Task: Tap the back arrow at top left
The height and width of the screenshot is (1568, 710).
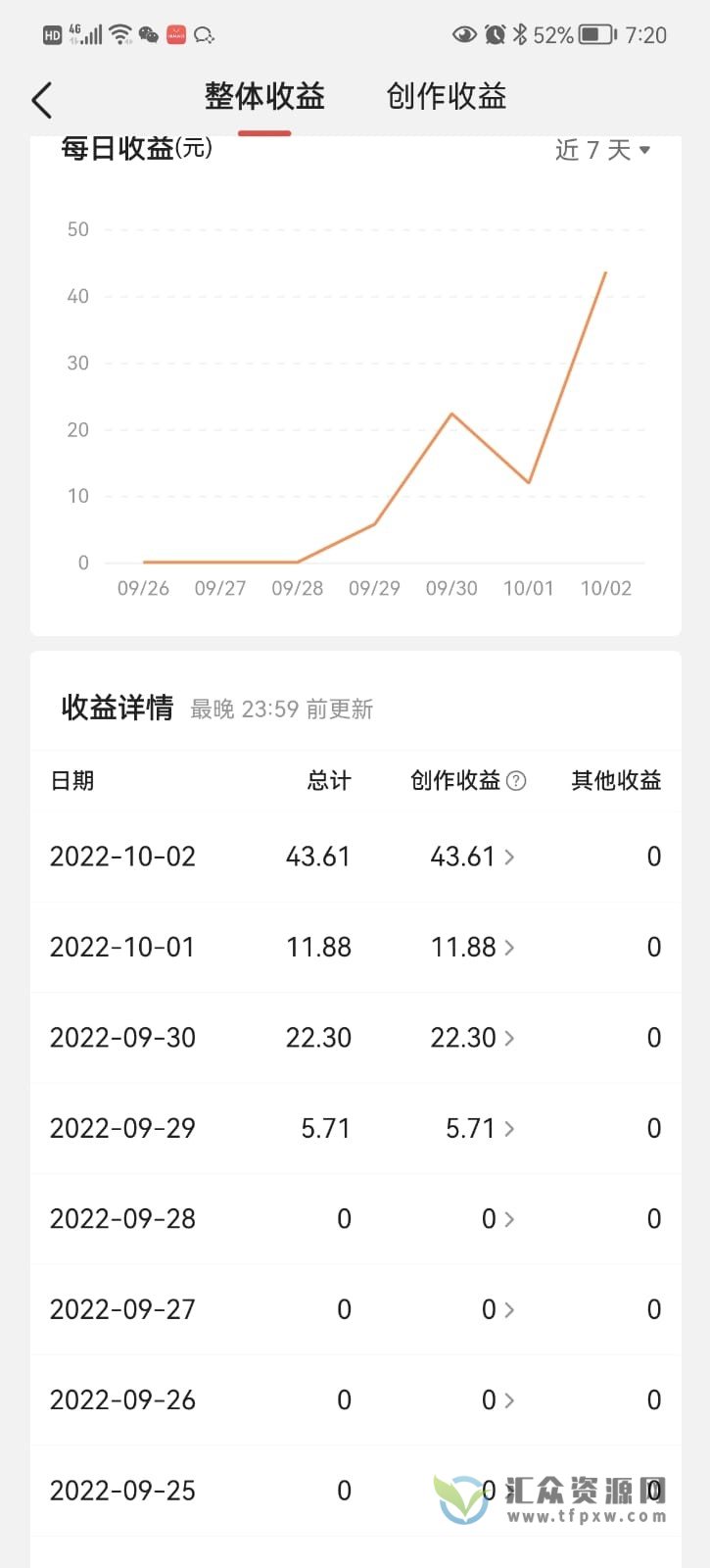Action: click(x=41, y=99)
